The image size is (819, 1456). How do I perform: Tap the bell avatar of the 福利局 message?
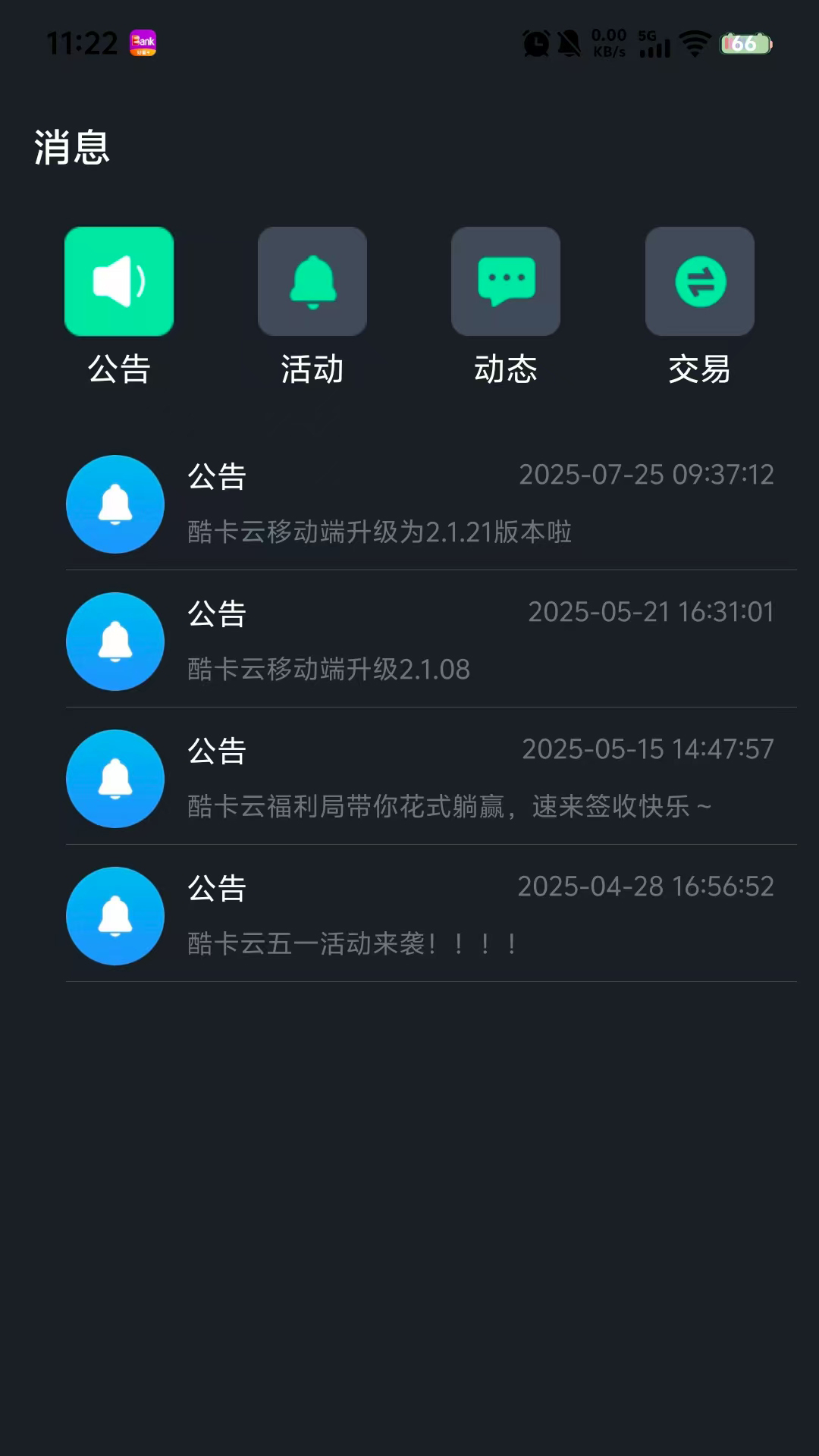pyautogui.click(x=115, y=779)
